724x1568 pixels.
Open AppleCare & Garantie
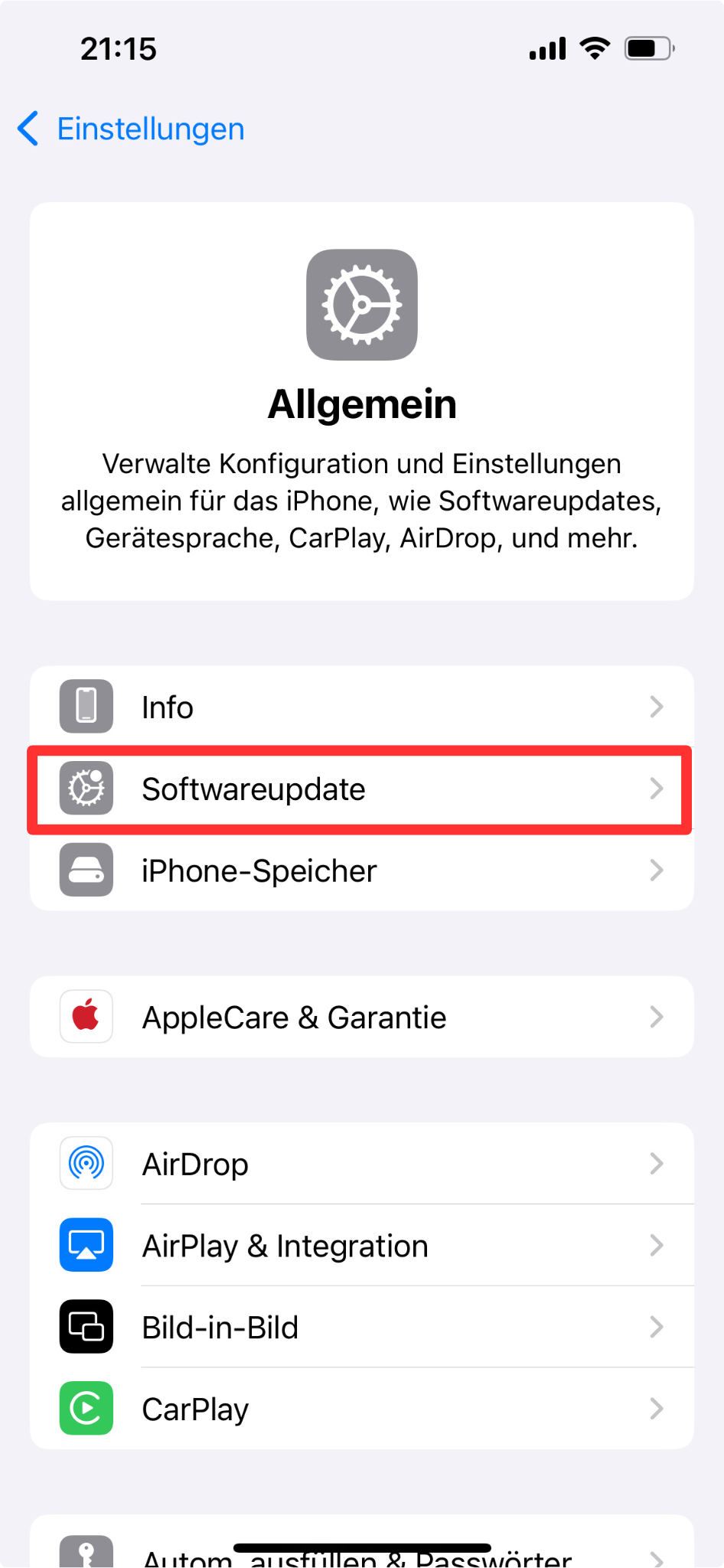click(361, 1017)
